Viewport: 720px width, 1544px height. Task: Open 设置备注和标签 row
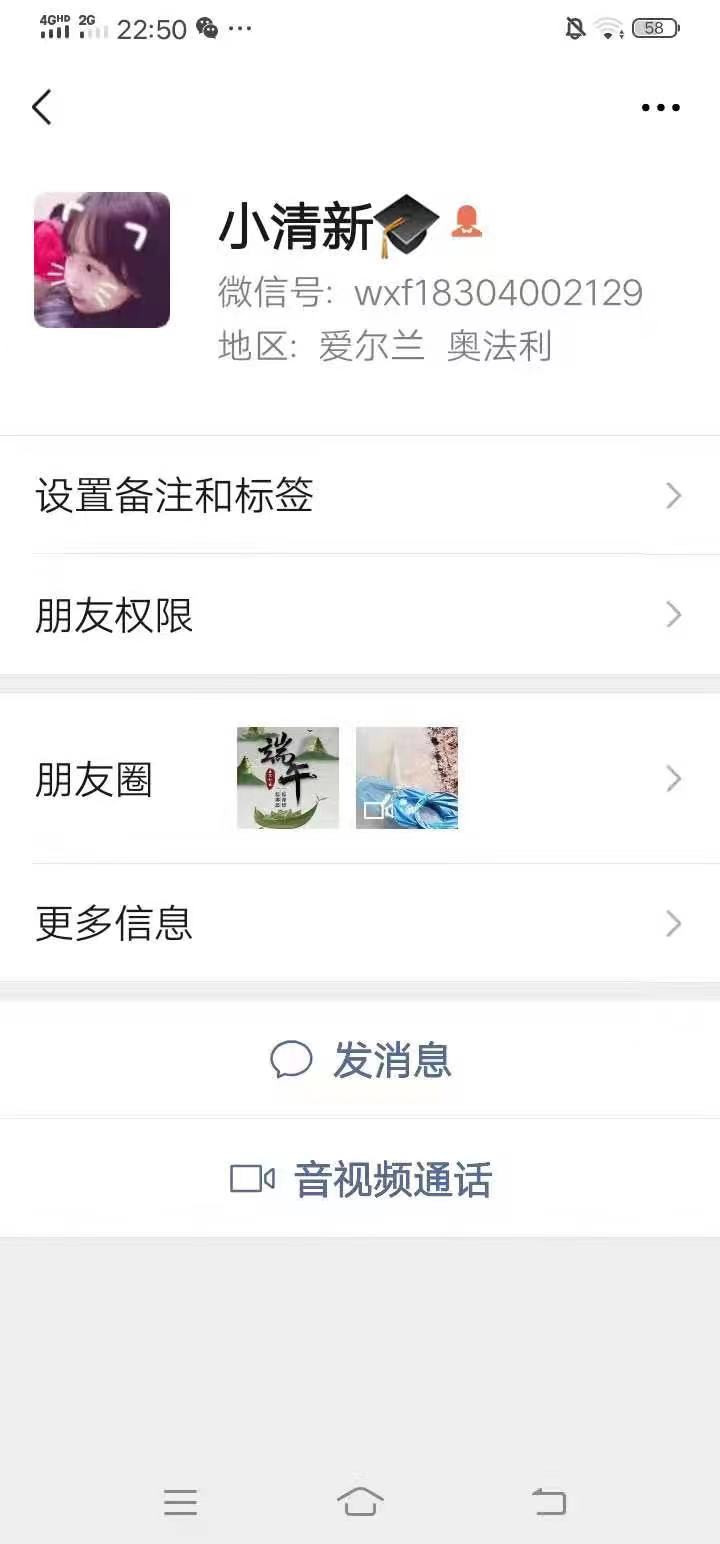click(x=360, y=496)
